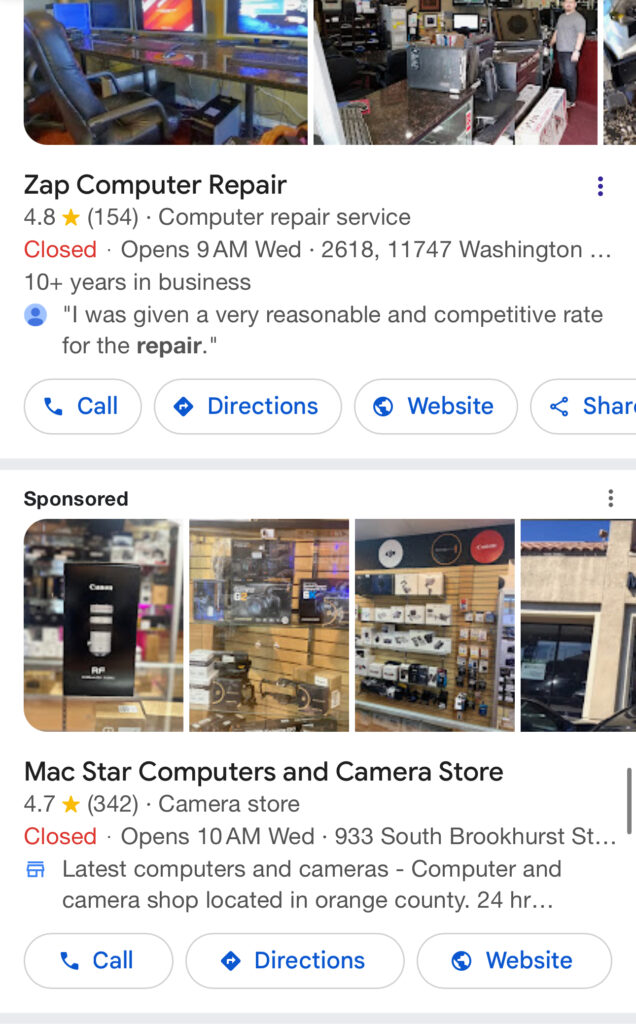Screen dimensions: 636x1024
Task: View Zap Computer Repair desk workstation photo
Action: 165,70
